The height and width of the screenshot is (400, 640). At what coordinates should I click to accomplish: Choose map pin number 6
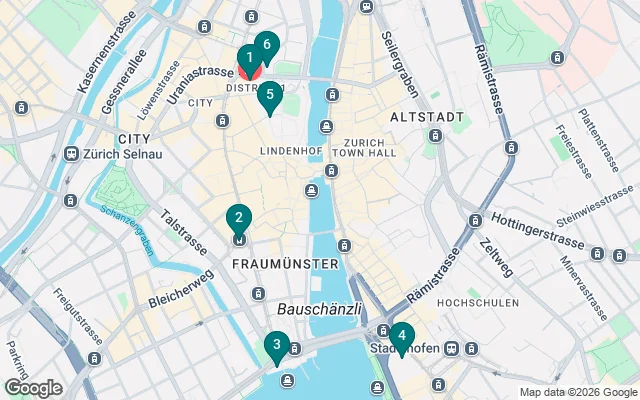point(266,46)
